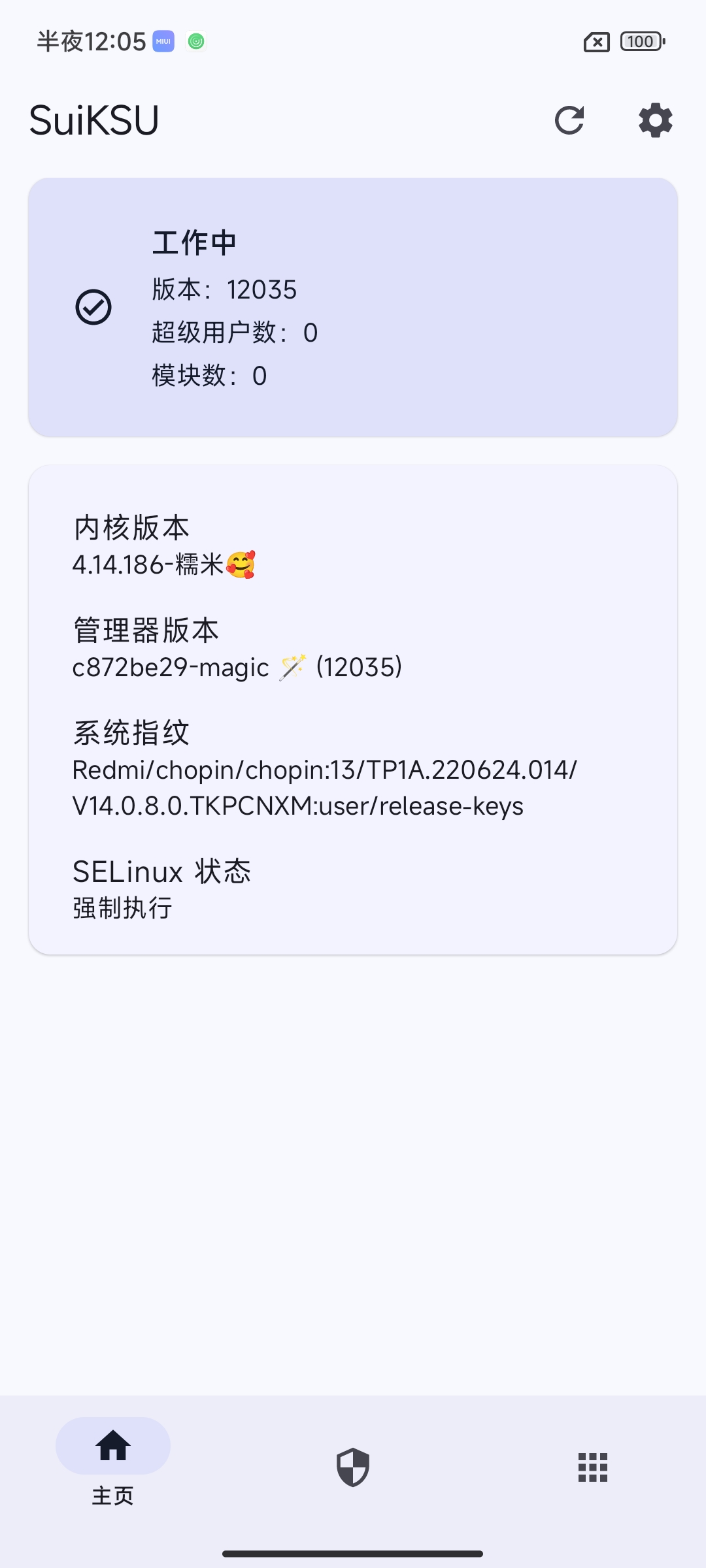Tap the SELinux 状态 强制执行 entry
The height and width of the screenshot is (1568, 706).
click(161, 889)
